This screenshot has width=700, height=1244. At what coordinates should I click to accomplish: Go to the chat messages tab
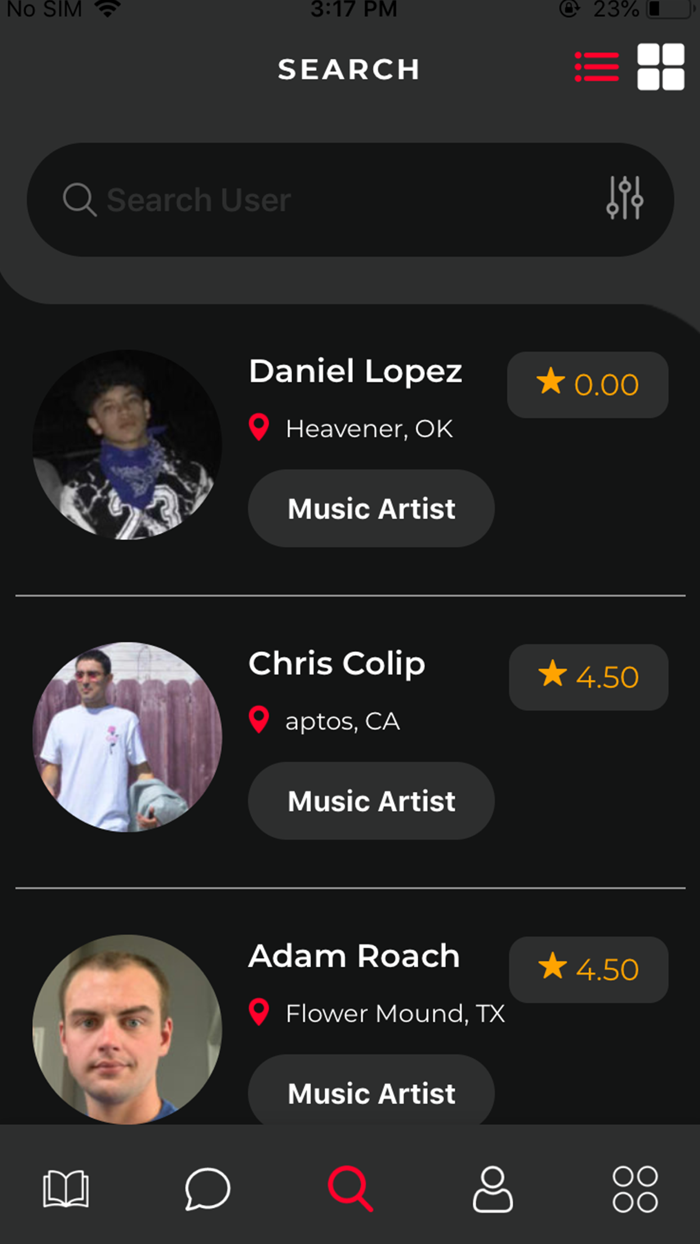click(208, 1189)
